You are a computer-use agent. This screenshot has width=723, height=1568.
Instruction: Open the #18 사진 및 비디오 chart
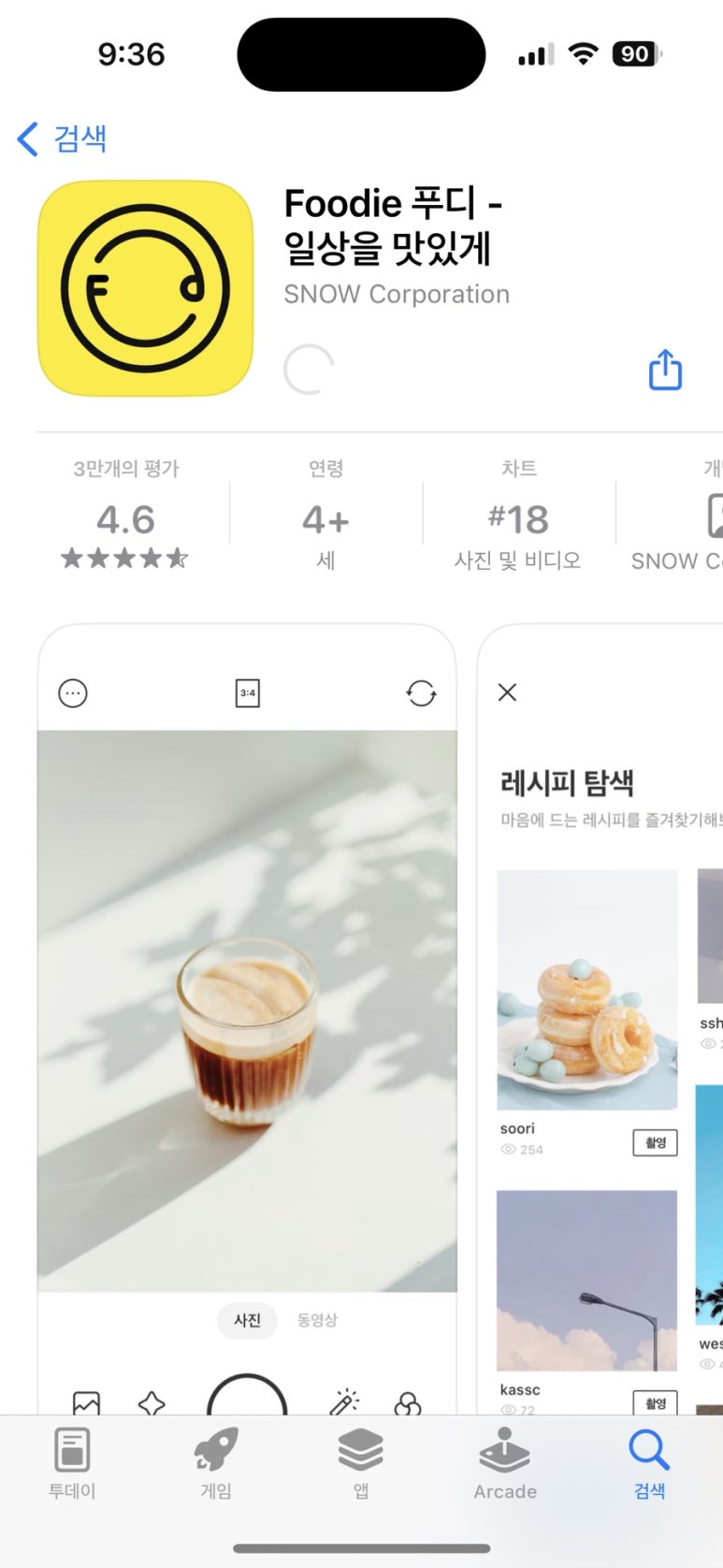coord(518,514)
